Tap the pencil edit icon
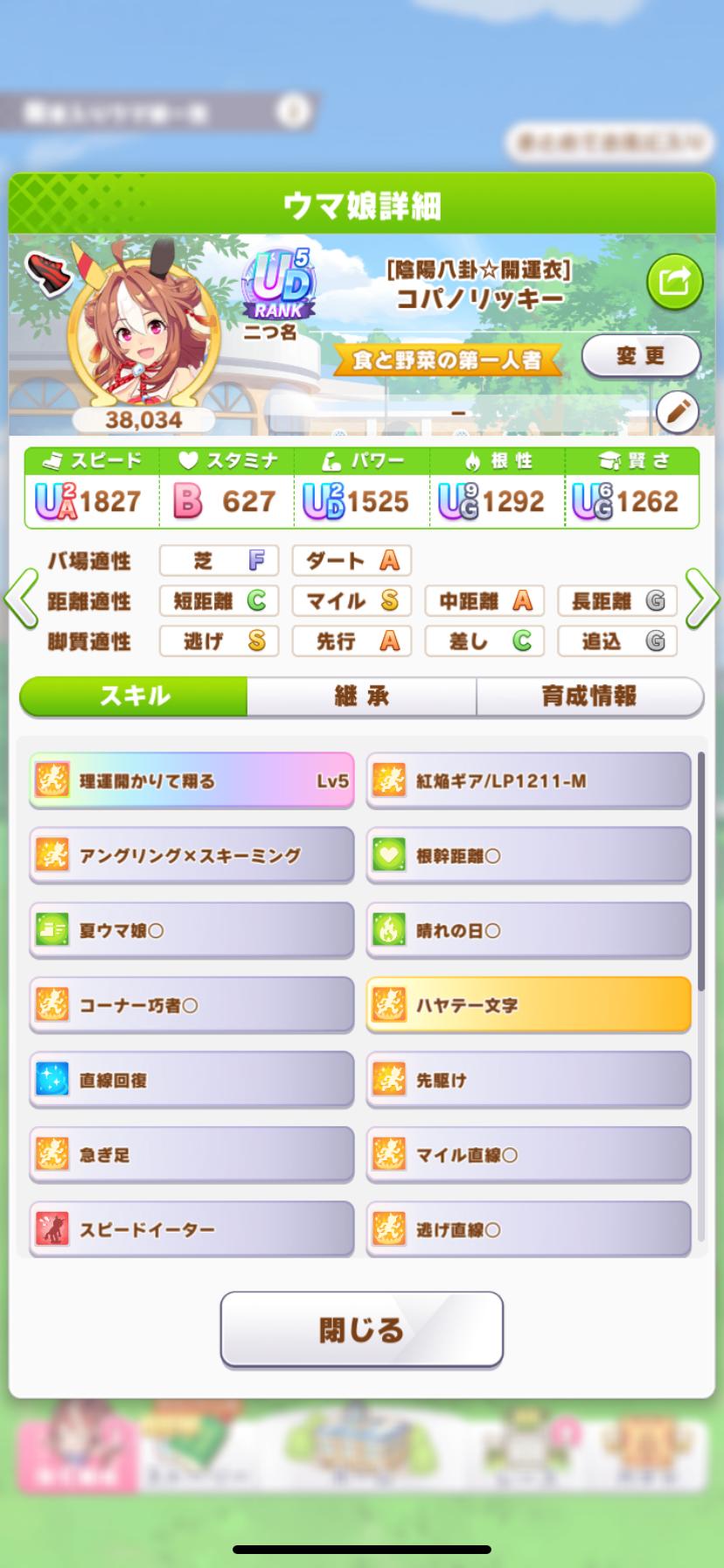 coord(677,413)
